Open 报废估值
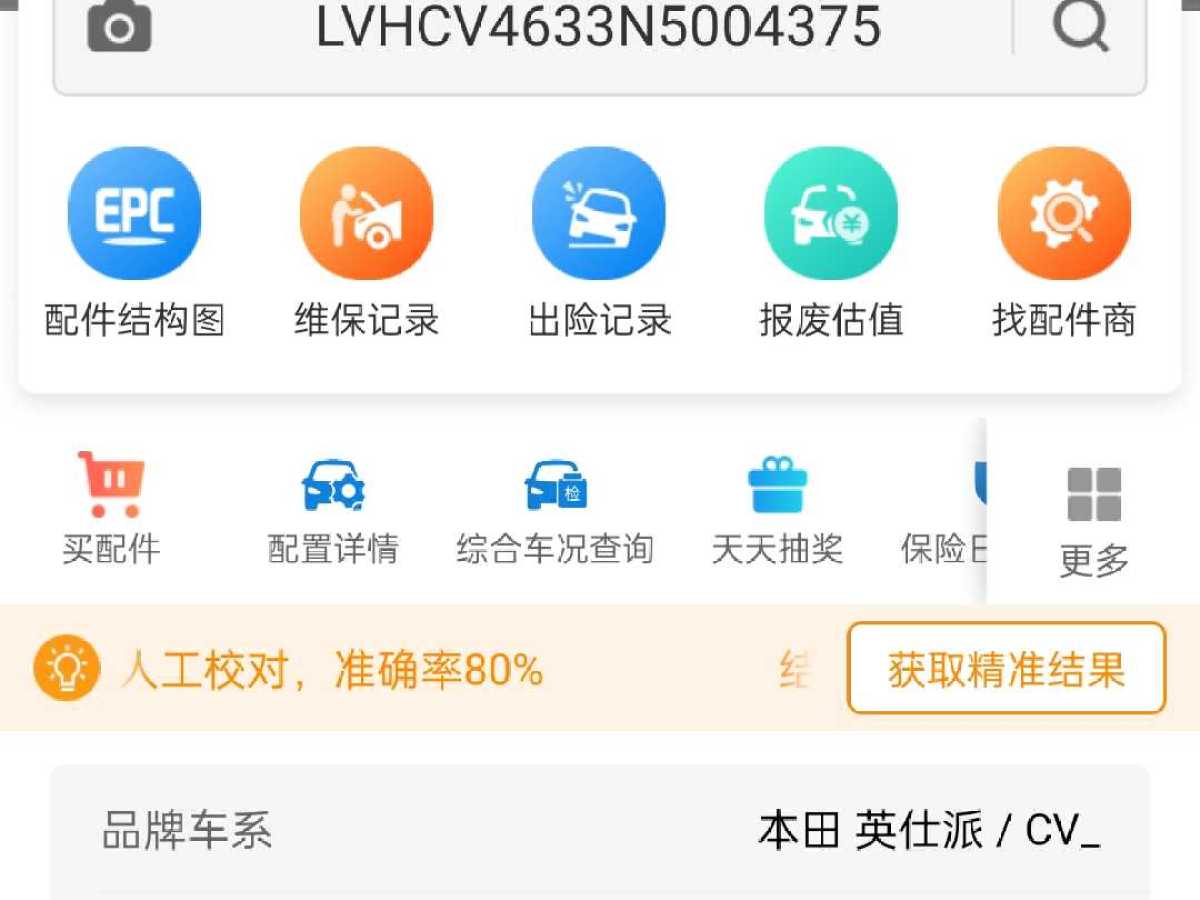Viewport: 1200px width, 900px height. (831, 242)
